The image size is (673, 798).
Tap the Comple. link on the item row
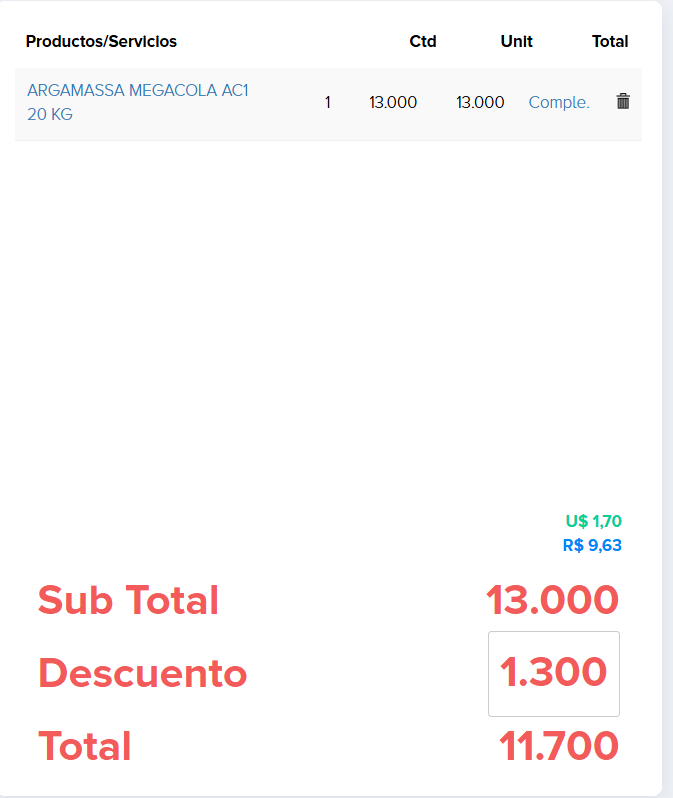558,102
